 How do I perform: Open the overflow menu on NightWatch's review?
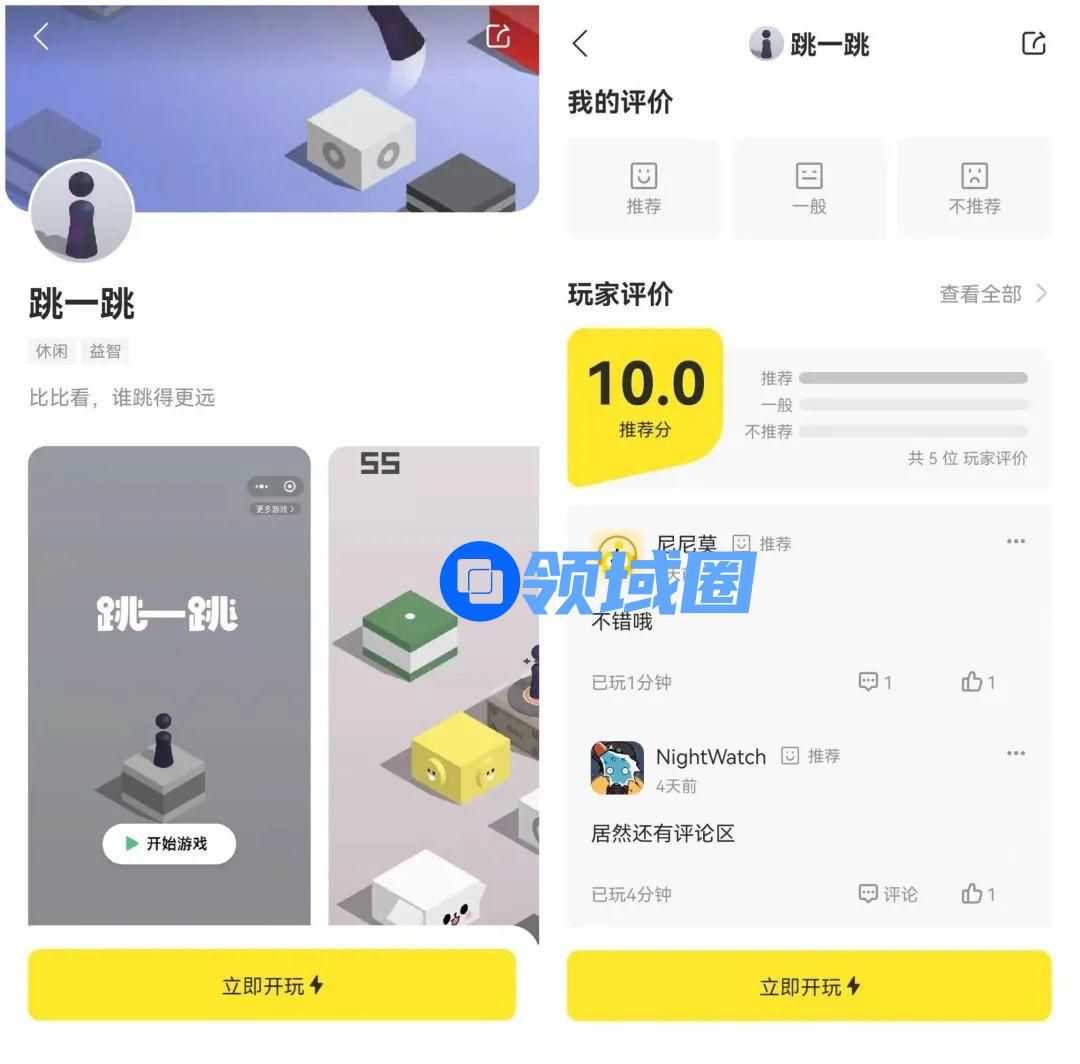point(1016,753)
